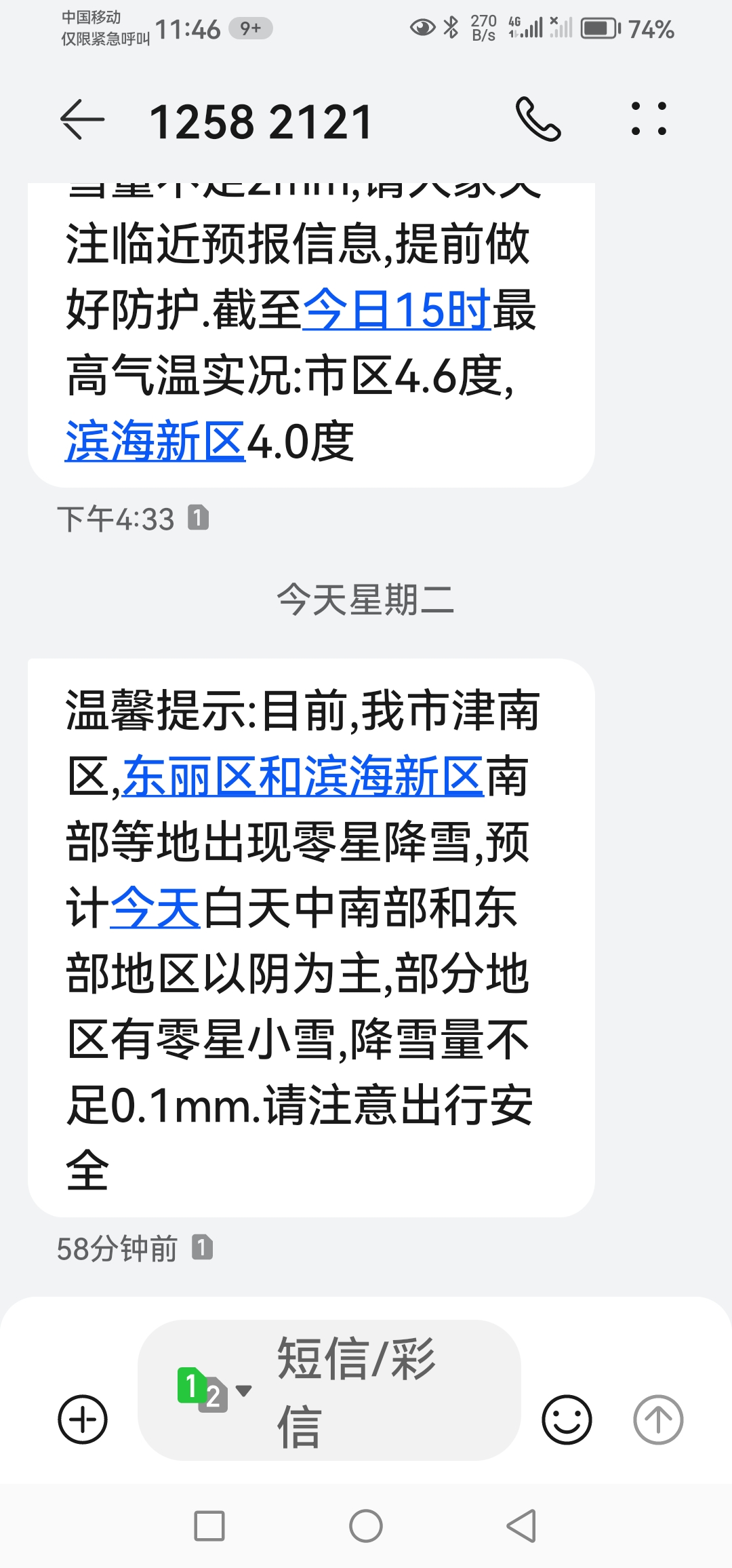Image resolution: width=732 pixels, height=1568 pixels.
Task: Open recent apps from the navigation bar
Action: pyautogui.click(x=209, y=1526)
